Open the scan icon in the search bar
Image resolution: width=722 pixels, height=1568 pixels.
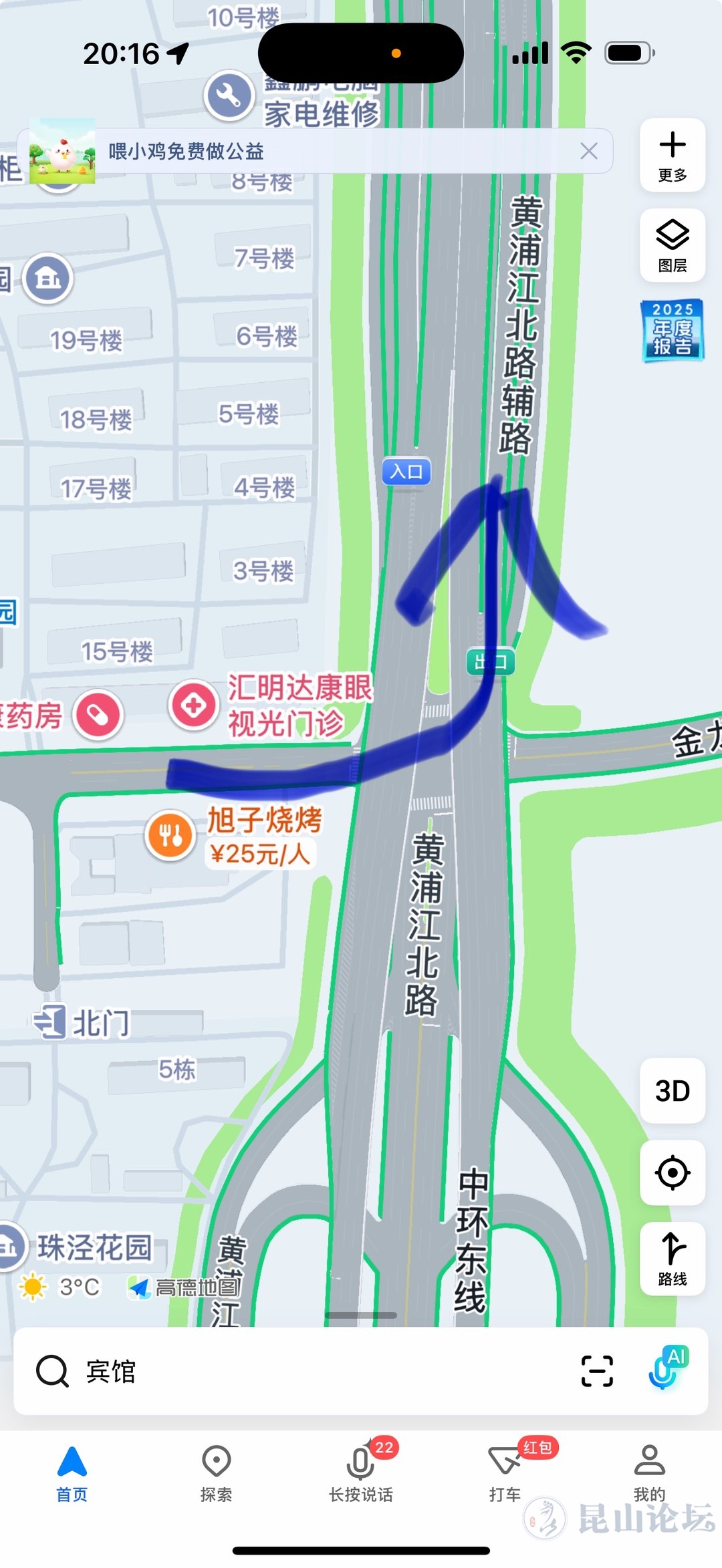[x=596, y=1372]
